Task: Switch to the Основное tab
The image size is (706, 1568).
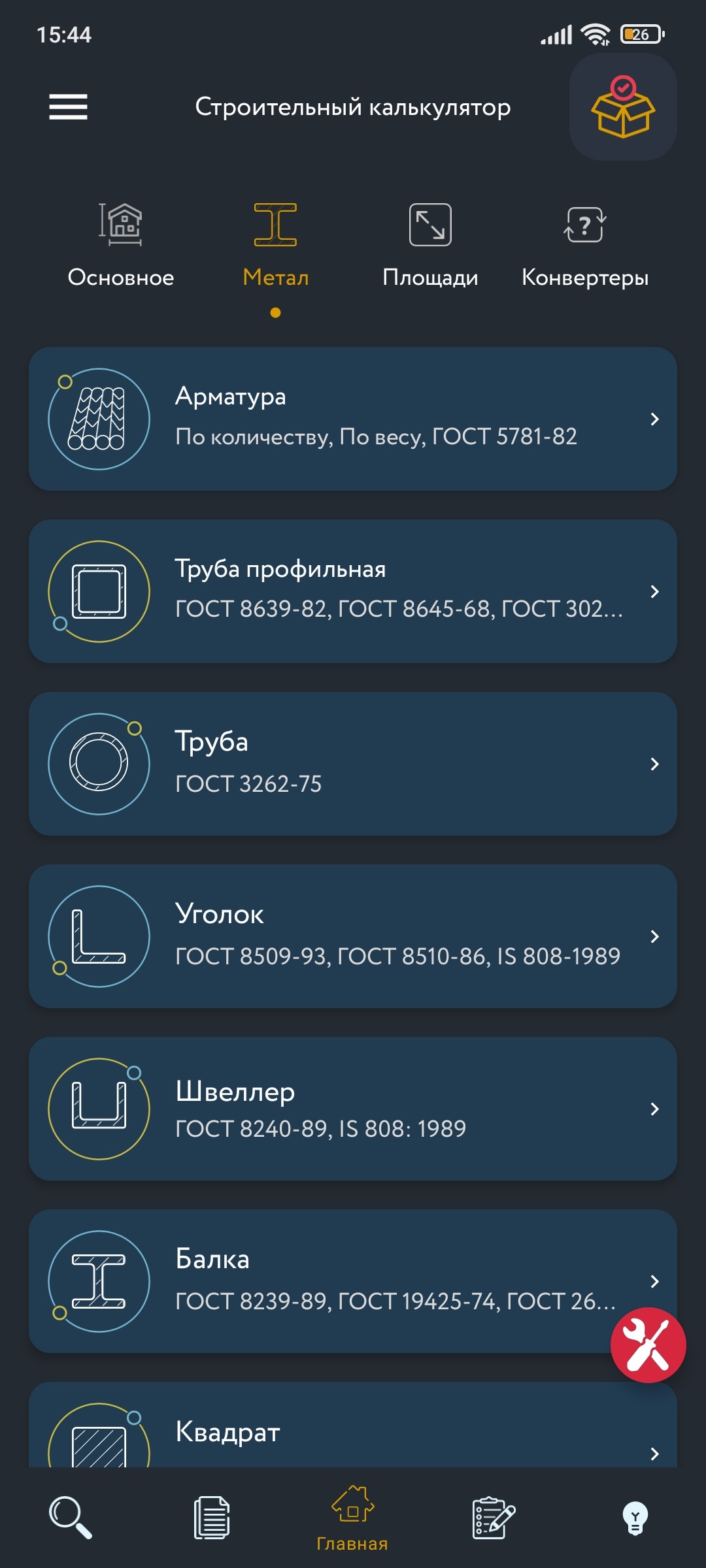Action: 121,246
